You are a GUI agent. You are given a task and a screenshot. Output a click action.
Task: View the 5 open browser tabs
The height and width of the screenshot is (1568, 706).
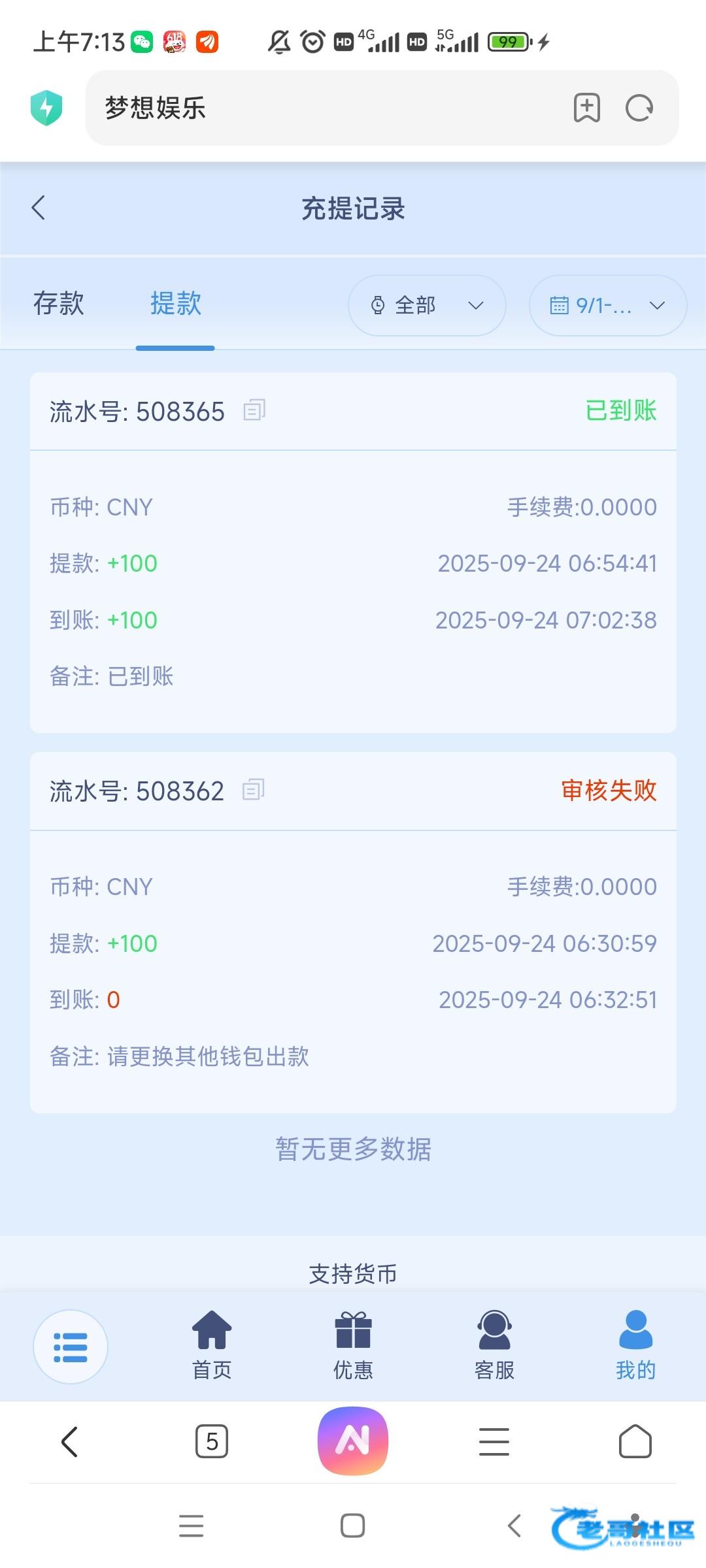[212, 1441]
